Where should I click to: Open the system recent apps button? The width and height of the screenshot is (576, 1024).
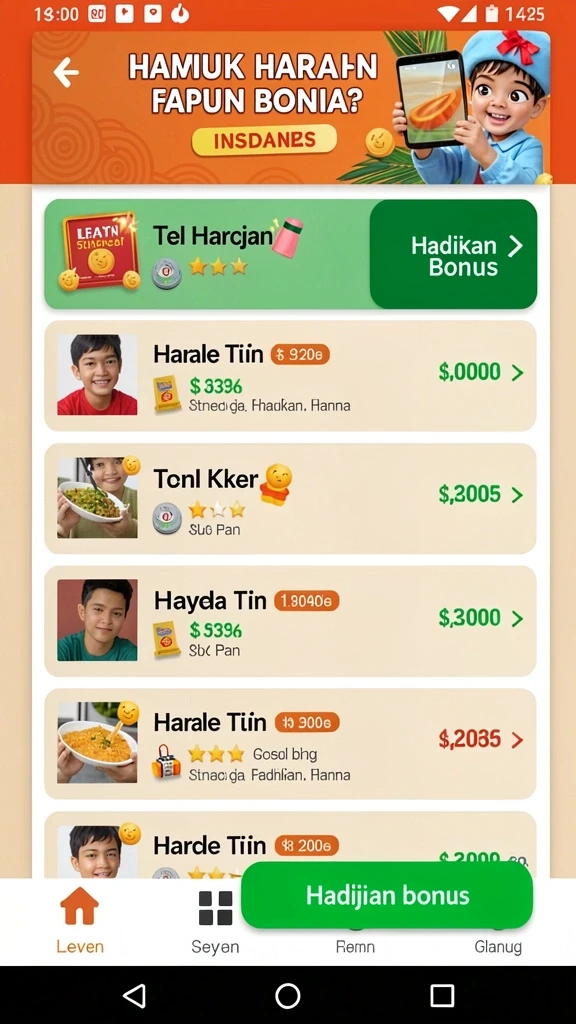tap(442, 996)
